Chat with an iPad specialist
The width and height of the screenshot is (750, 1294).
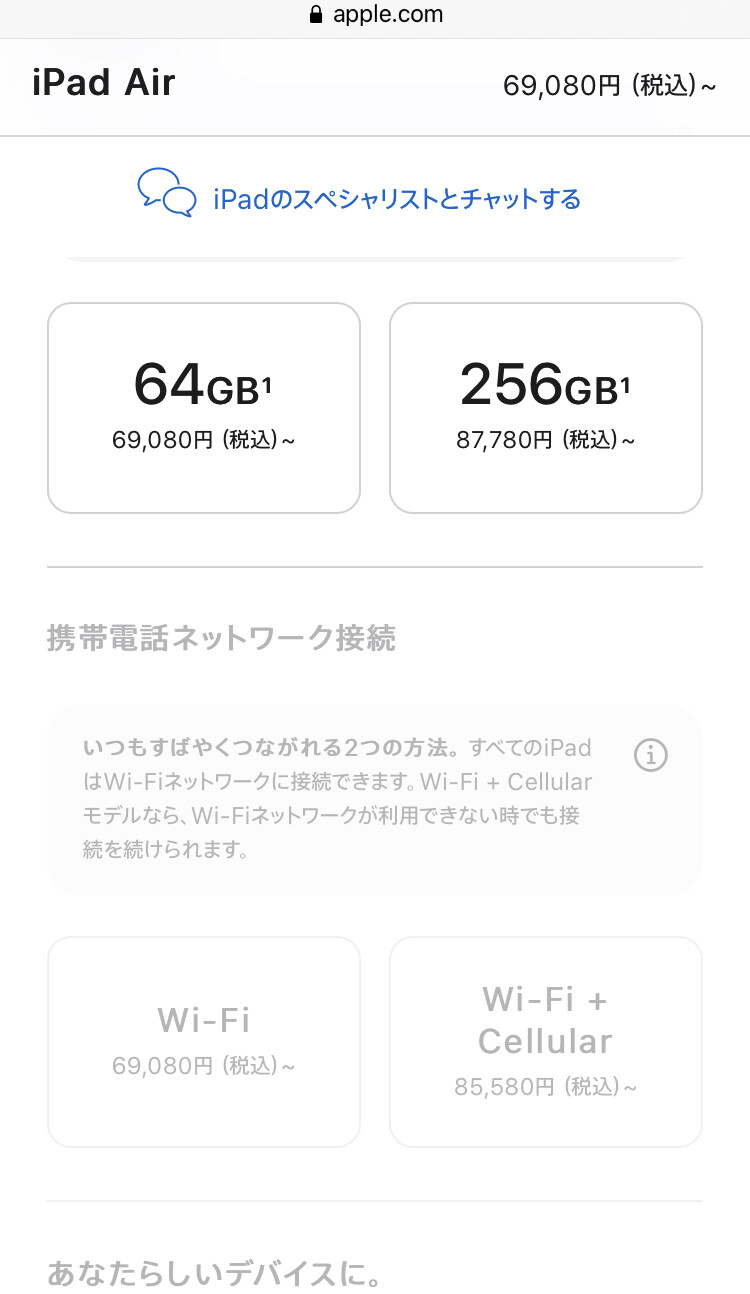pos(396,199)
